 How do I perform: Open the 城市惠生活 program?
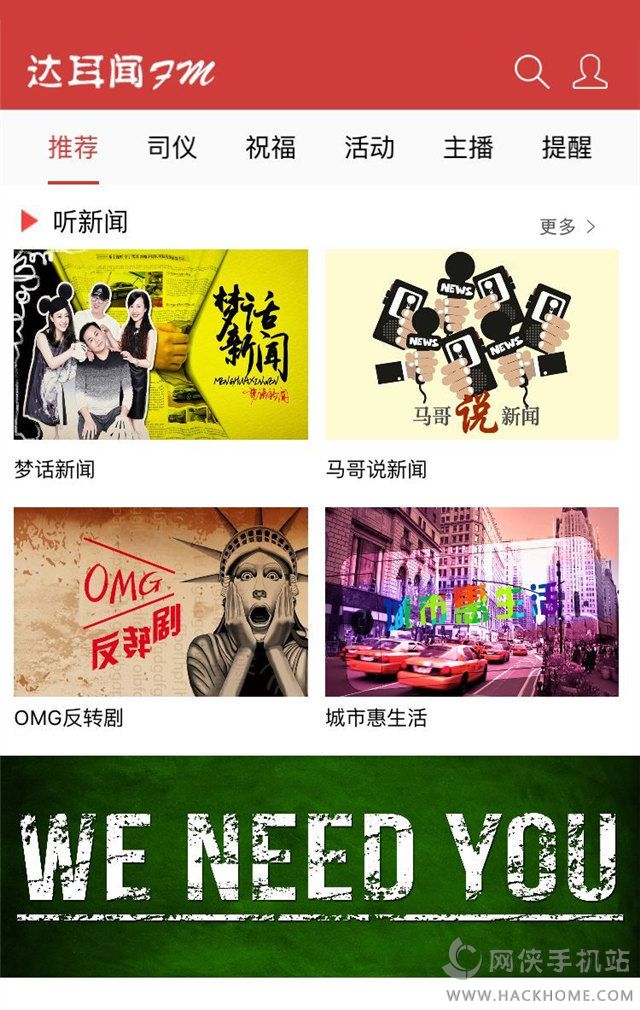tap(472, 602)
